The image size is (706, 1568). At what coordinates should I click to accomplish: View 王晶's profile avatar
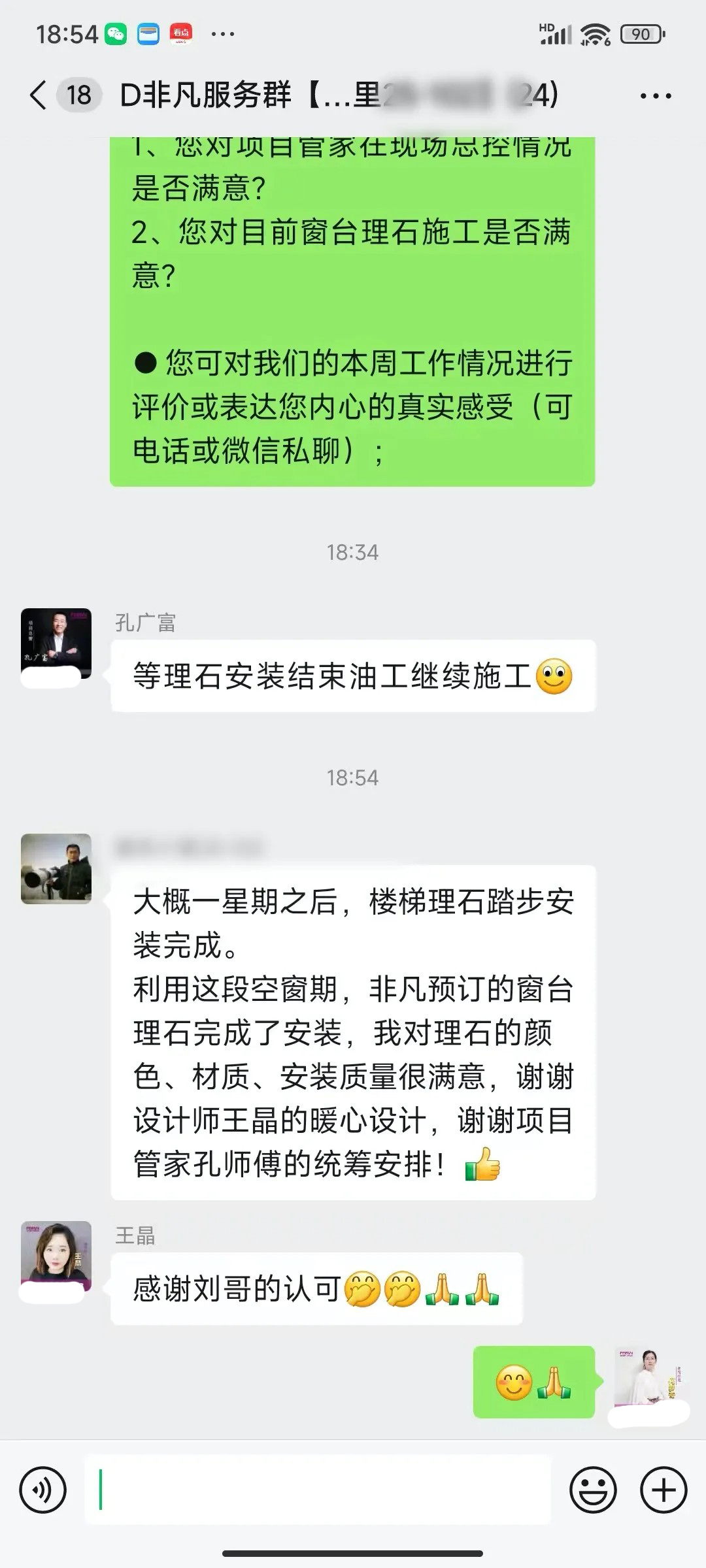tap(56, 1257)
